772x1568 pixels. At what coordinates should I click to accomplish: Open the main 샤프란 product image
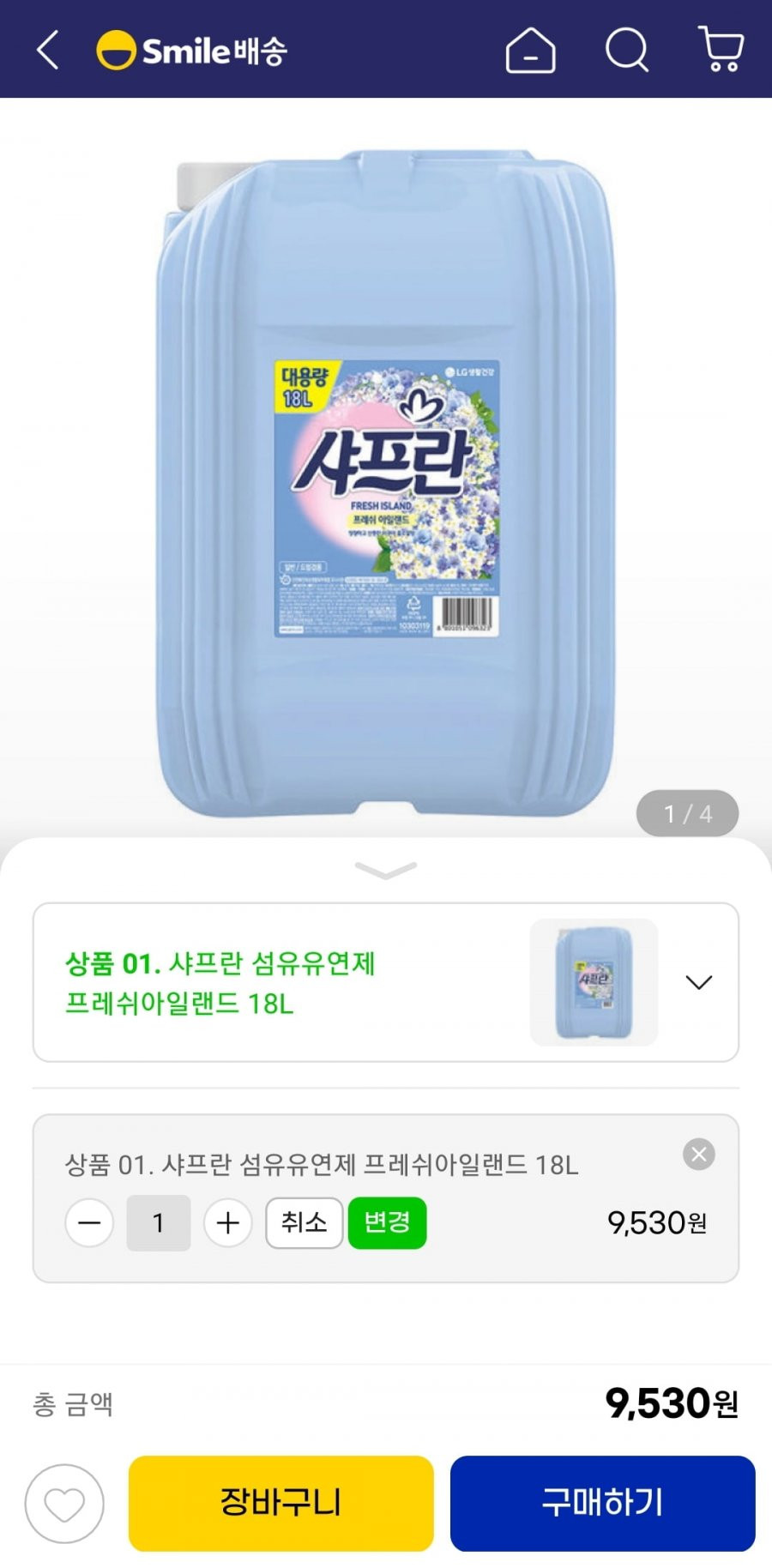click(386, 480)
